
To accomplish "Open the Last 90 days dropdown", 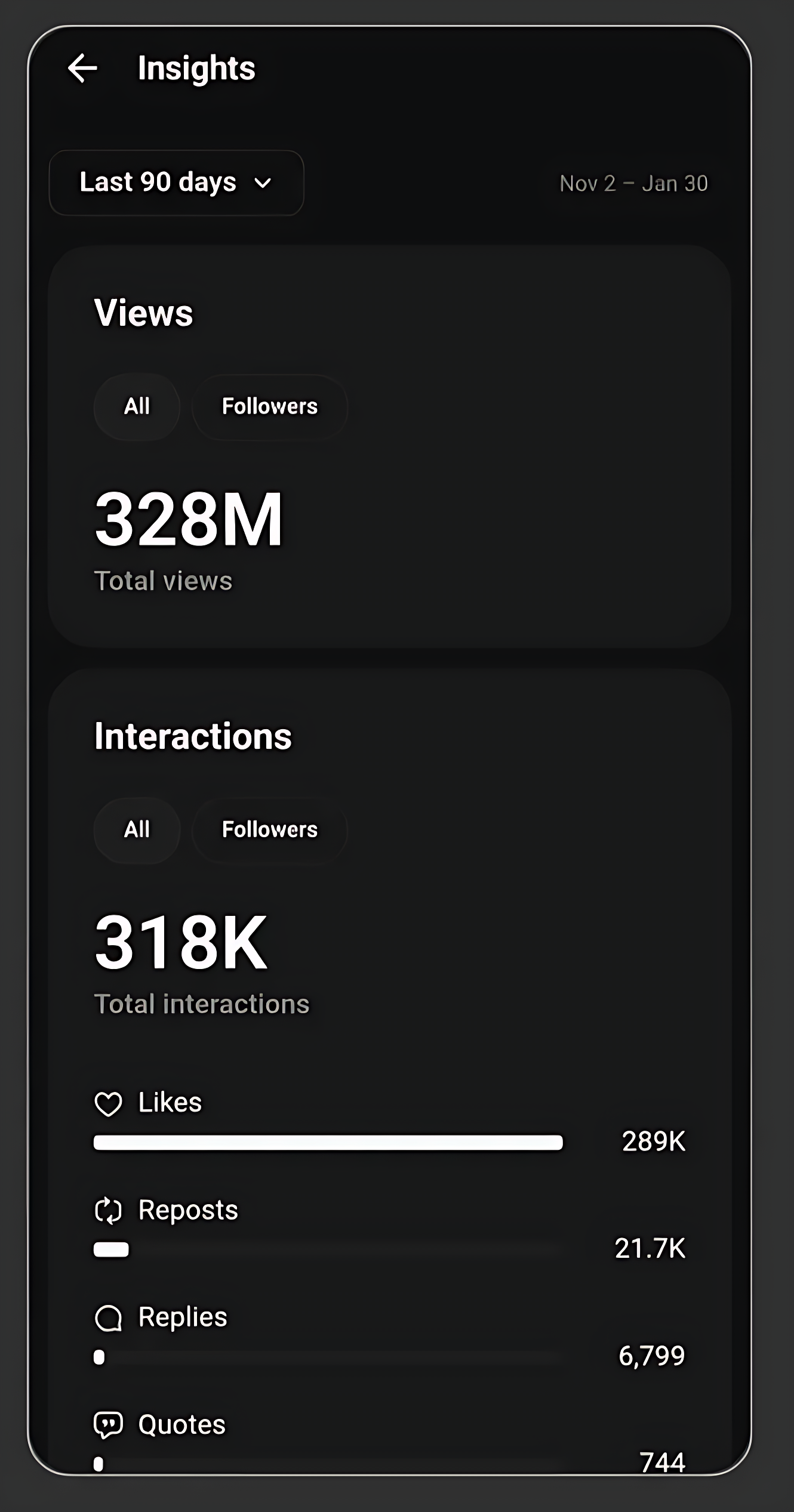I will pos(176,183).
